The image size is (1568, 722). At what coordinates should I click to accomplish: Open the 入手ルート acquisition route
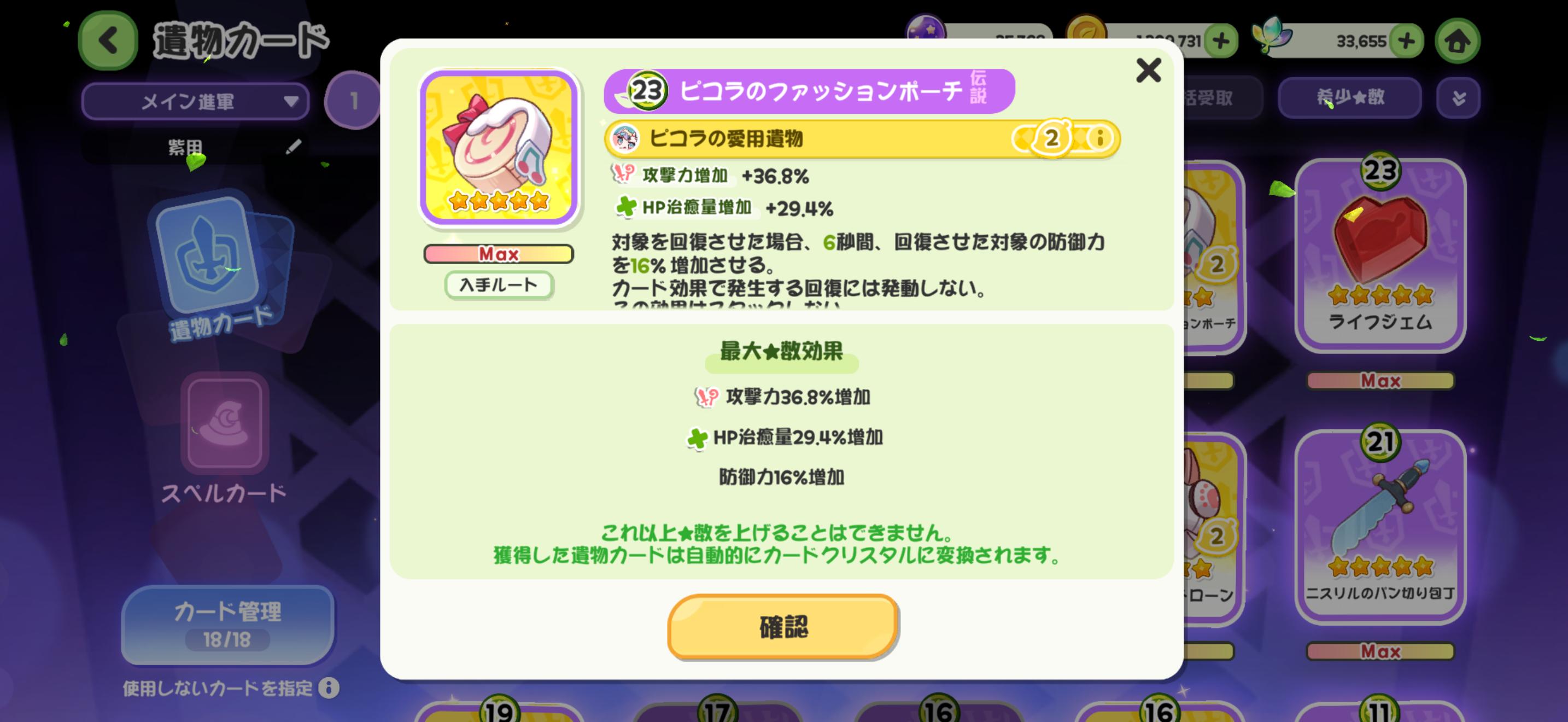tap(498, 285)
